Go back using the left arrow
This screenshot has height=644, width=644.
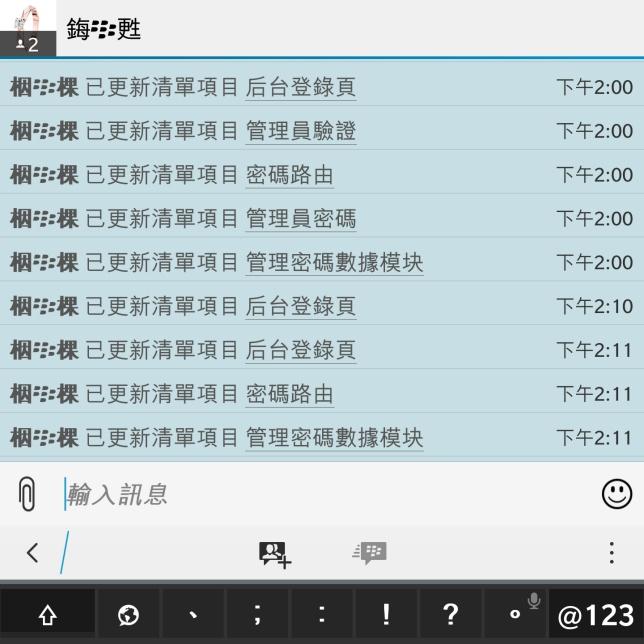(33, 552)
